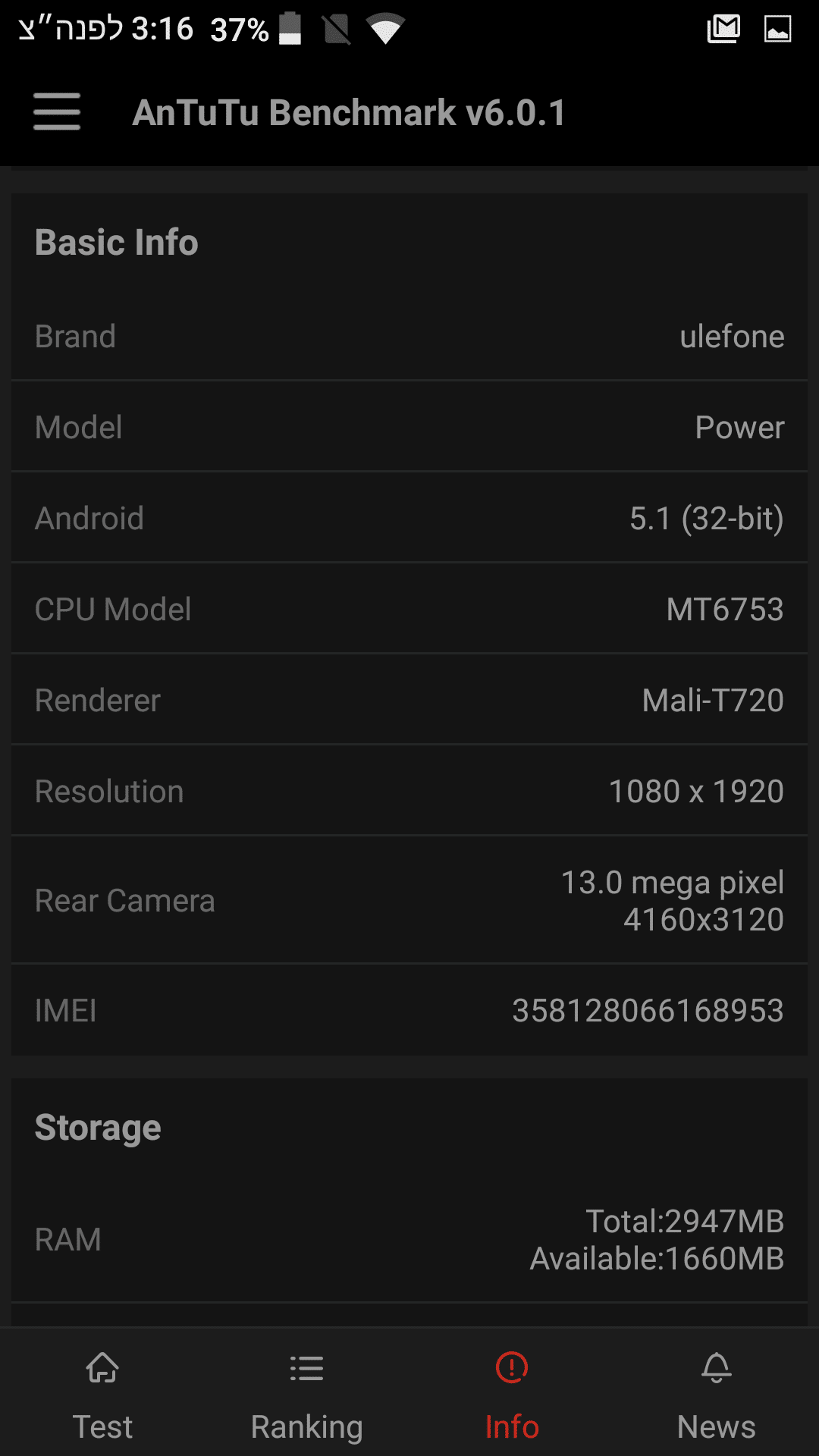Image resolution: width=819 pixels, height=1456 pixels.
Task: Switch to the Test tab
Action: click(x=102, y=1395)
